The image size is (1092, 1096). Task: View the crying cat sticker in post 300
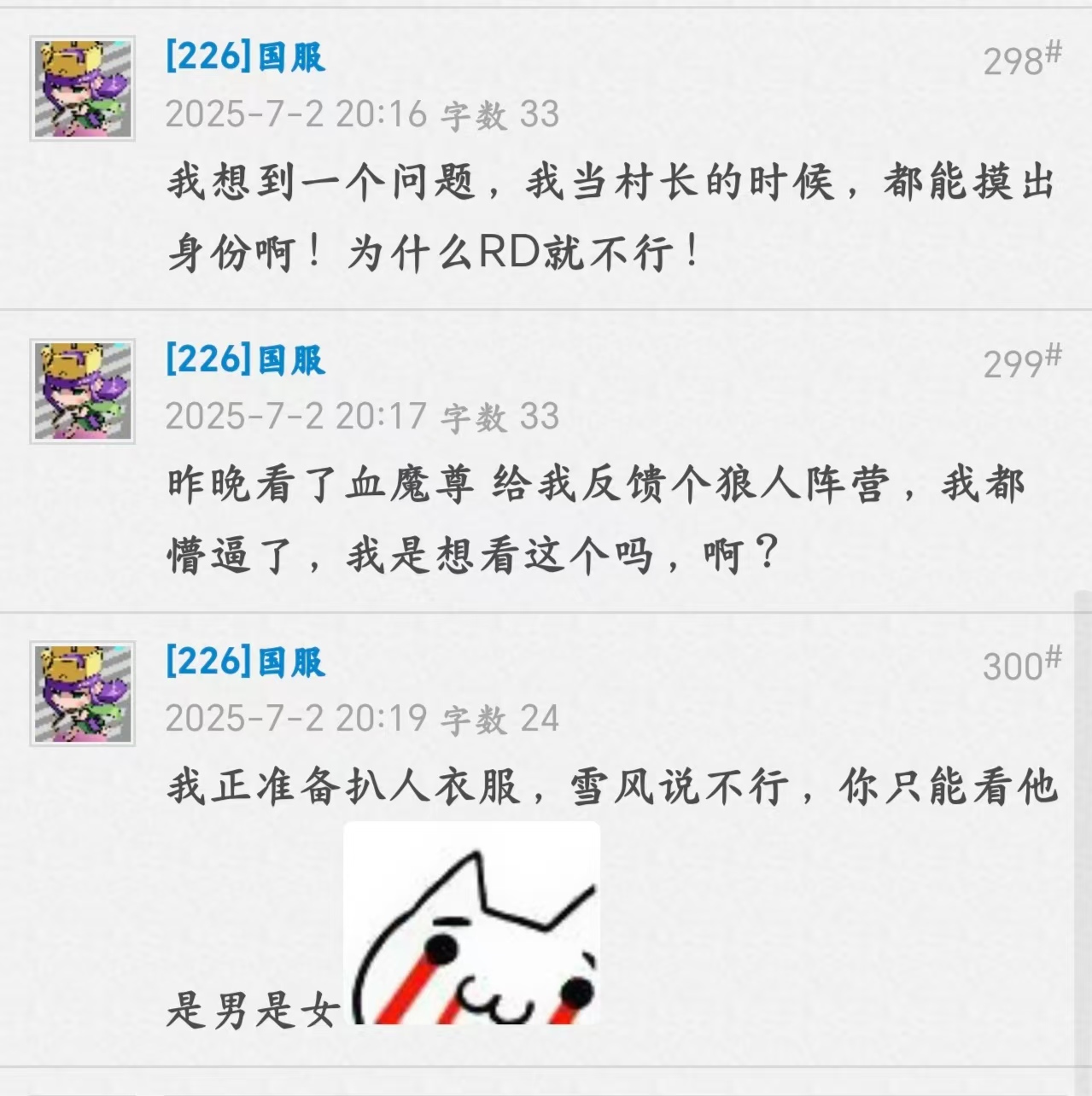click(472, 924)
